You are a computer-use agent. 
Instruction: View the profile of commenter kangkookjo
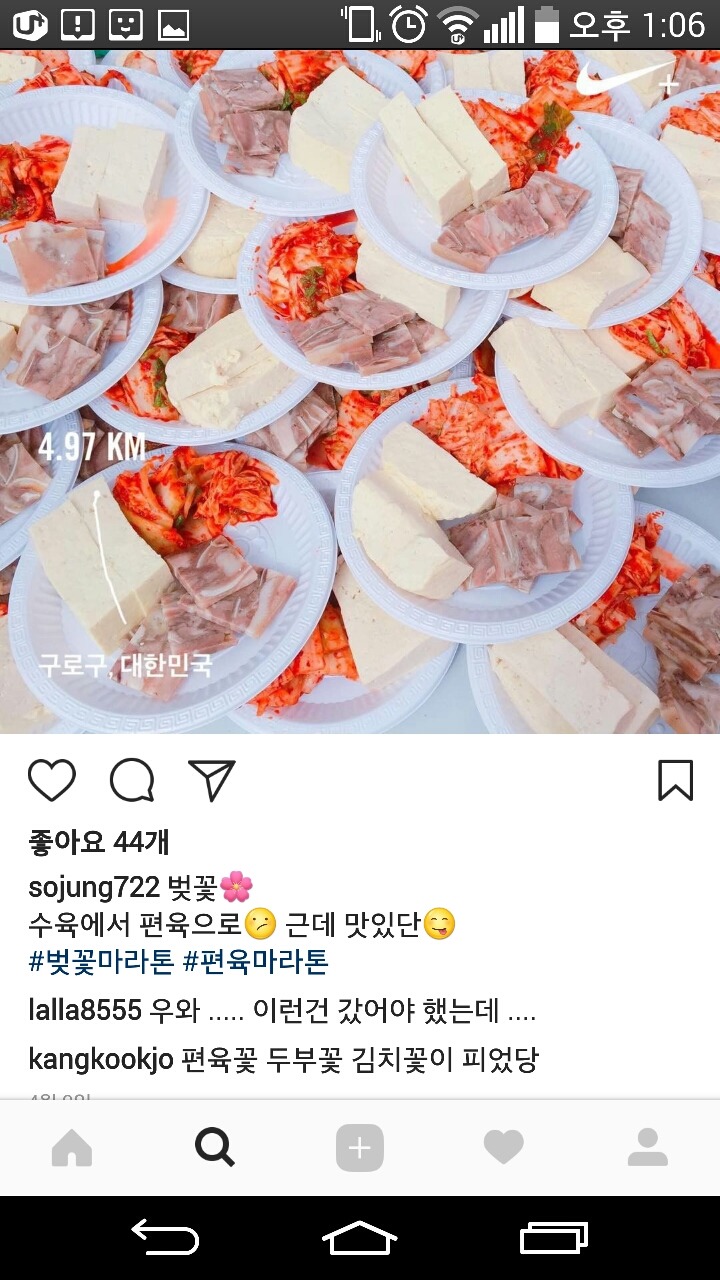point(101,1059)
